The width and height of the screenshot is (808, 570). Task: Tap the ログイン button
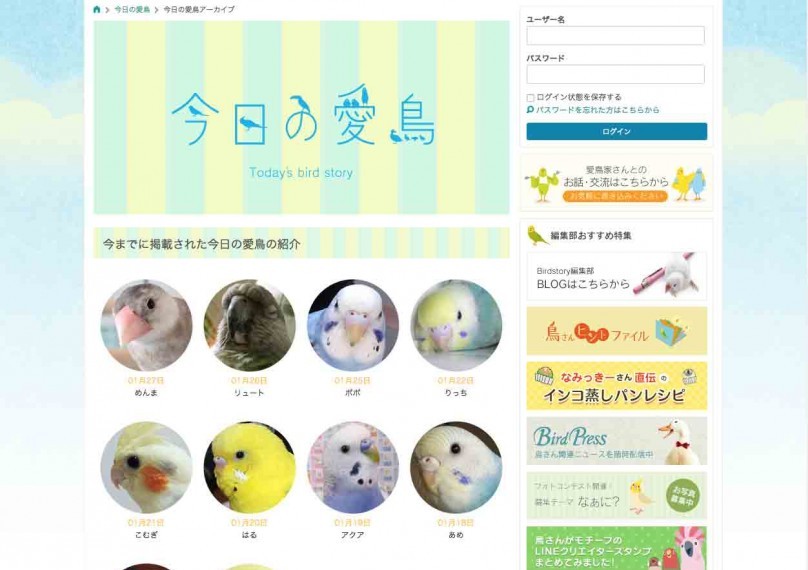pyautogui.click(x=616, y=132)
